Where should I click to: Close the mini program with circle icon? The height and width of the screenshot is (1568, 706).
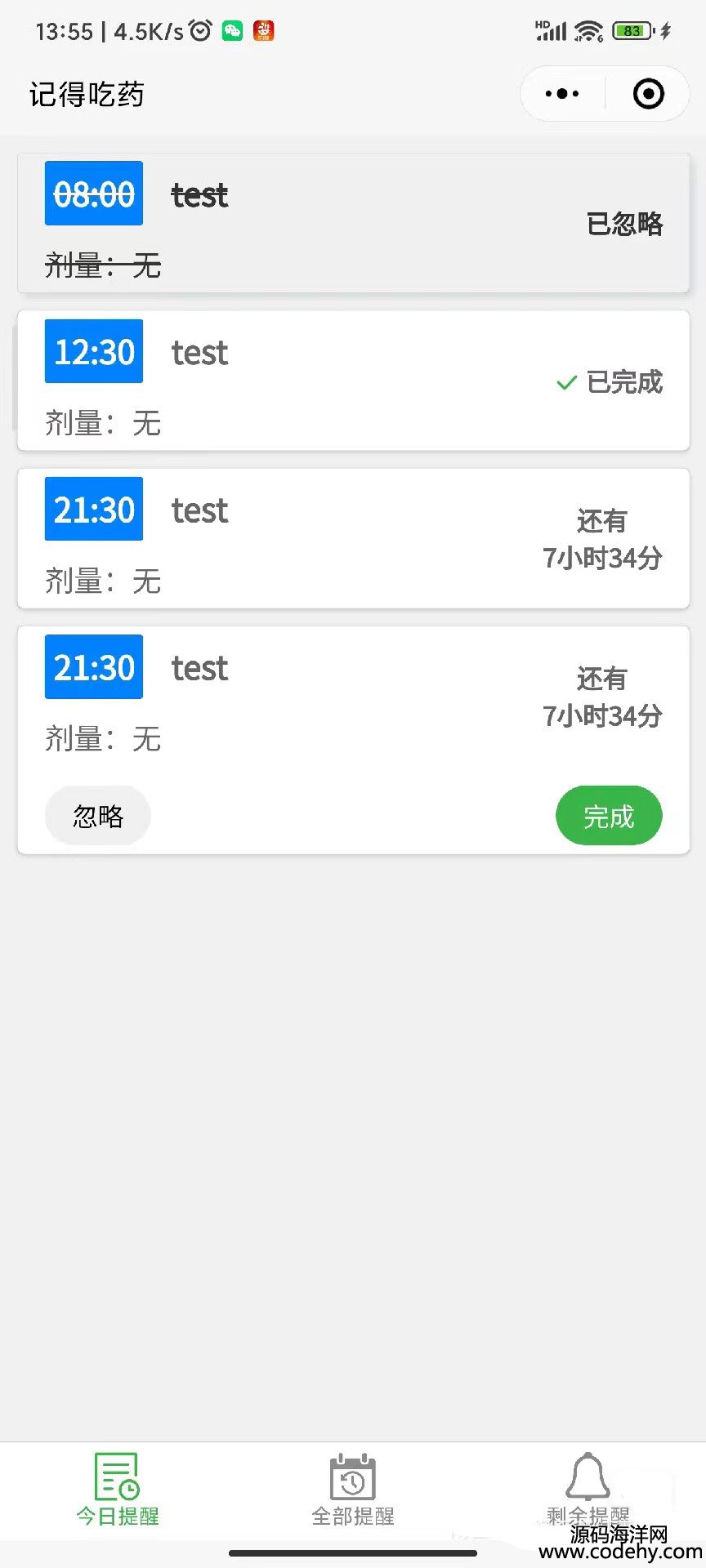(649, 94)
